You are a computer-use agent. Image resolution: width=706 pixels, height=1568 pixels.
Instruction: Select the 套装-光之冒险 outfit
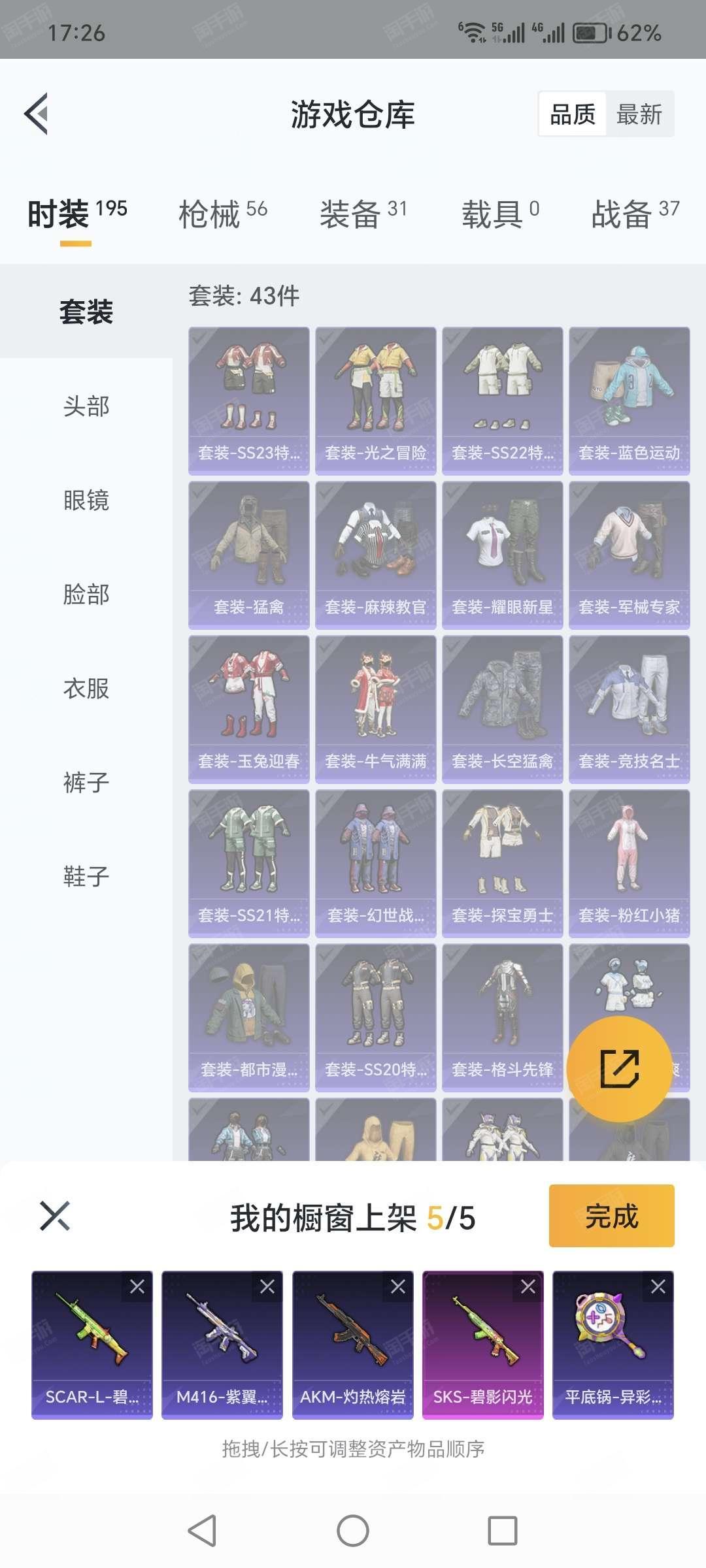pos(376,400)
